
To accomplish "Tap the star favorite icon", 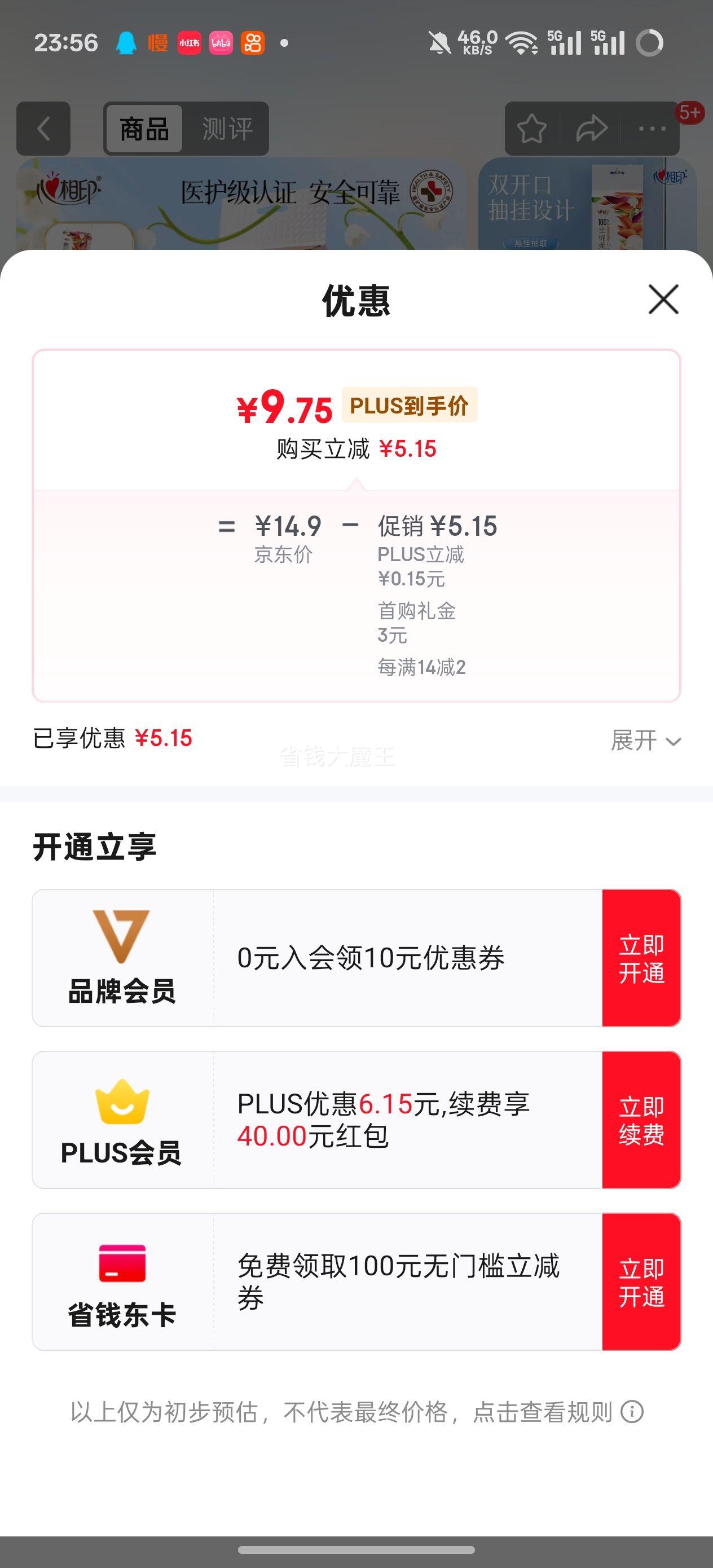I will point(532,128).
